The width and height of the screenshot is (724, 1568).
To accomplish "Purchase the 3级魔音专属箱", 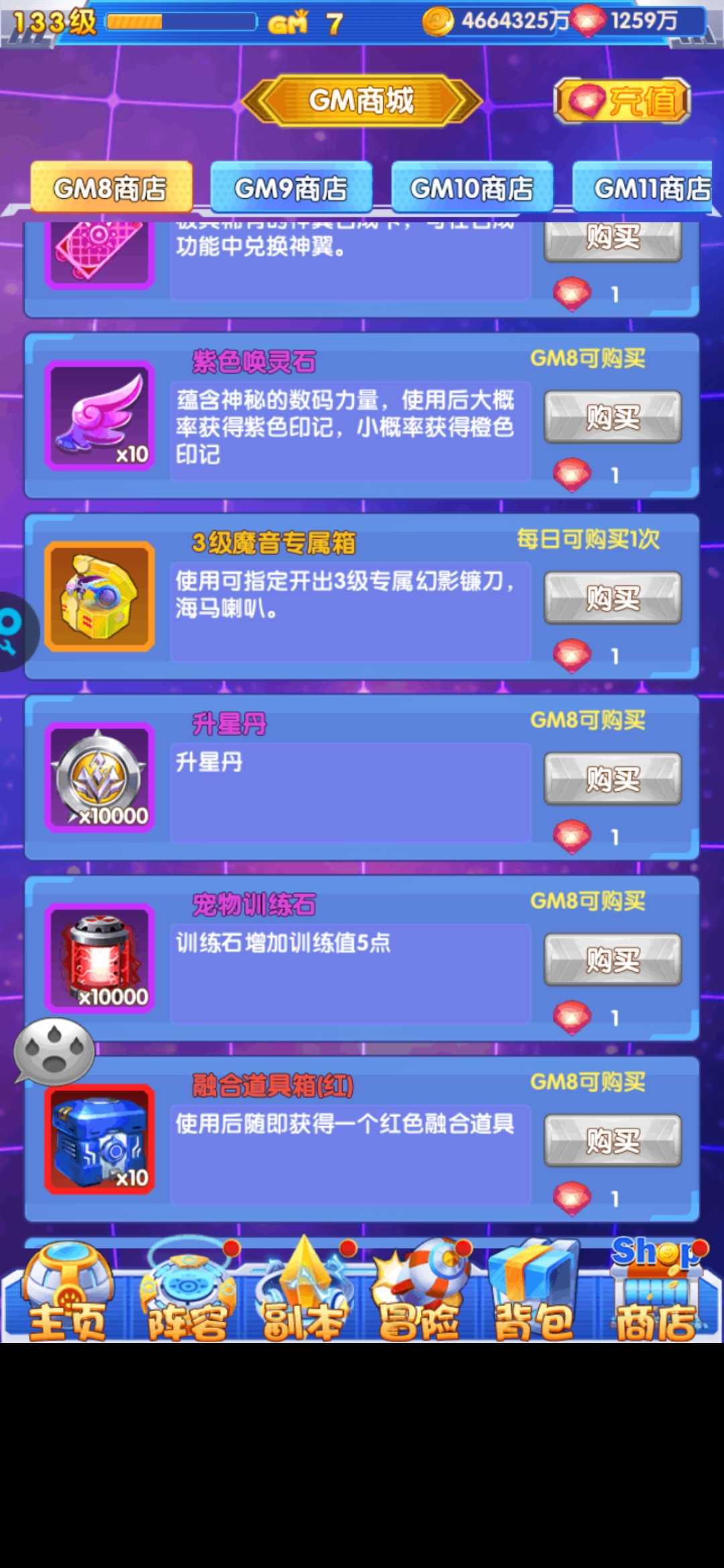I will [x=613, y=598].
